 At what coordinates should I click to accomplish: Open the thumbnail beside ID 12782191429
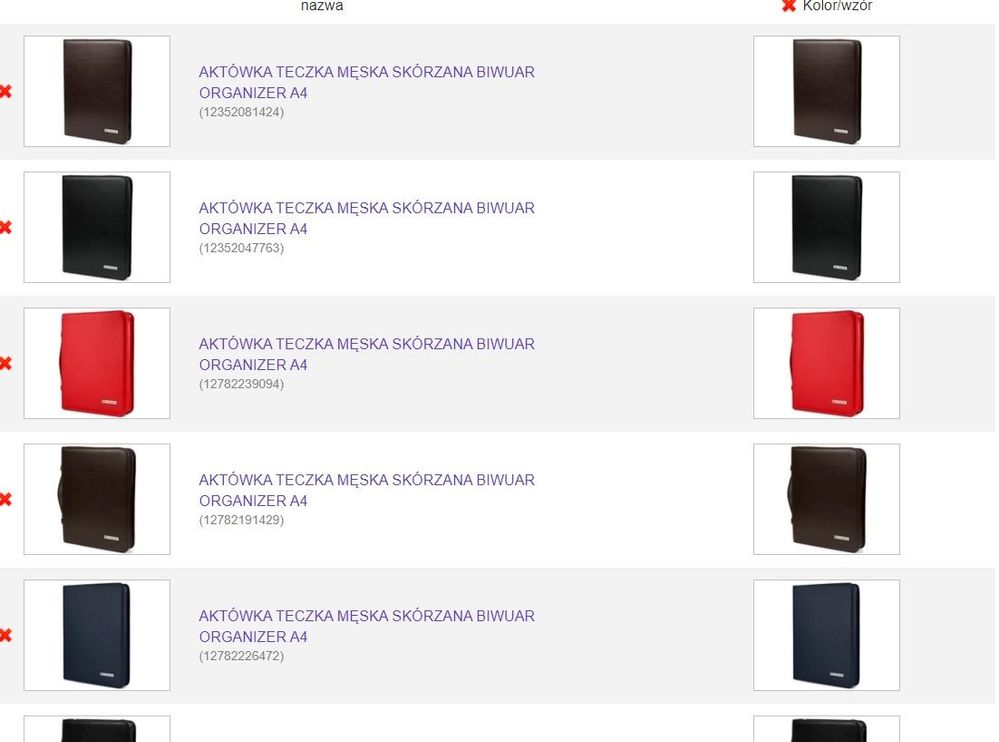97,499
